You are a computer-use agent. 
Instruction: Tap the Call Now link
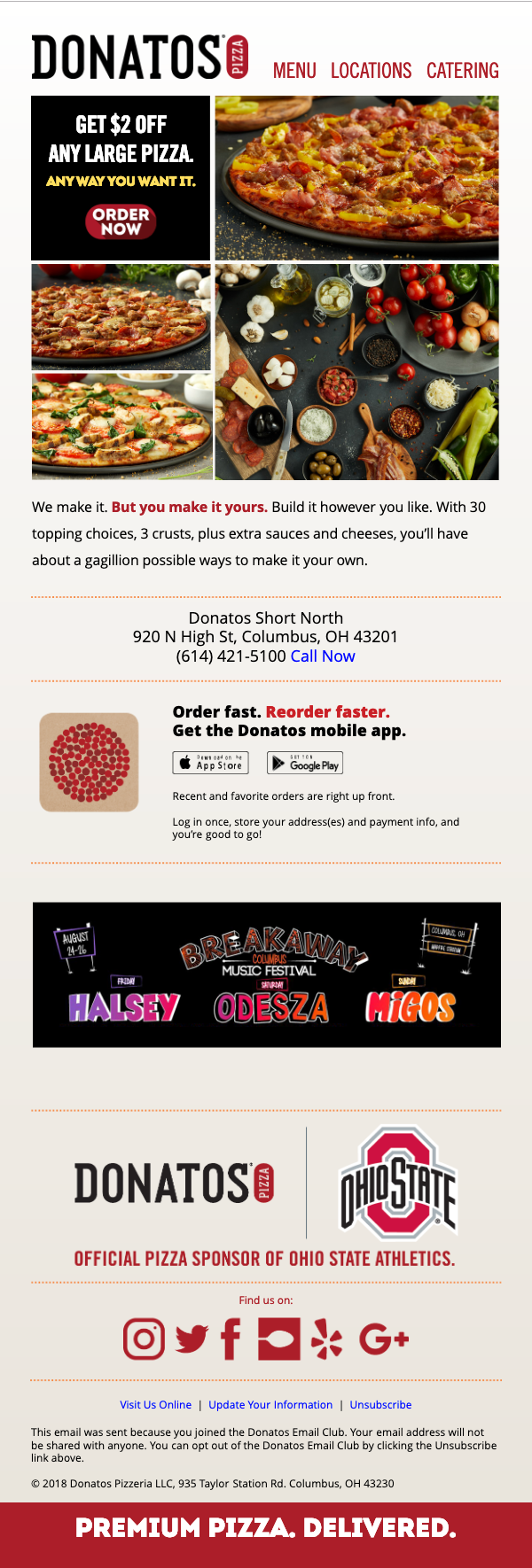pos(323,656)
